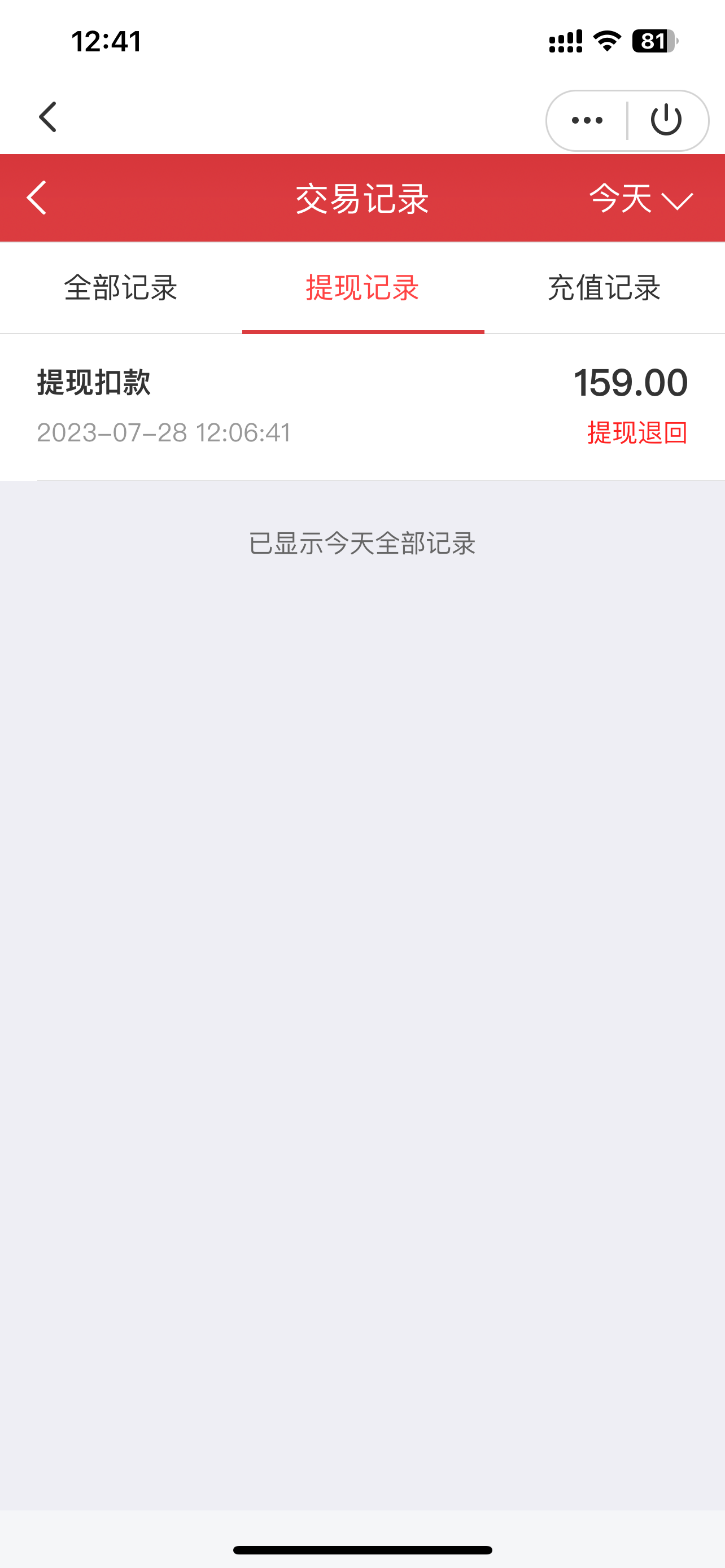The image size is (725, 1568).
Task: Expand the 今天 date filter dropdown
Action: tap(640, 199)
